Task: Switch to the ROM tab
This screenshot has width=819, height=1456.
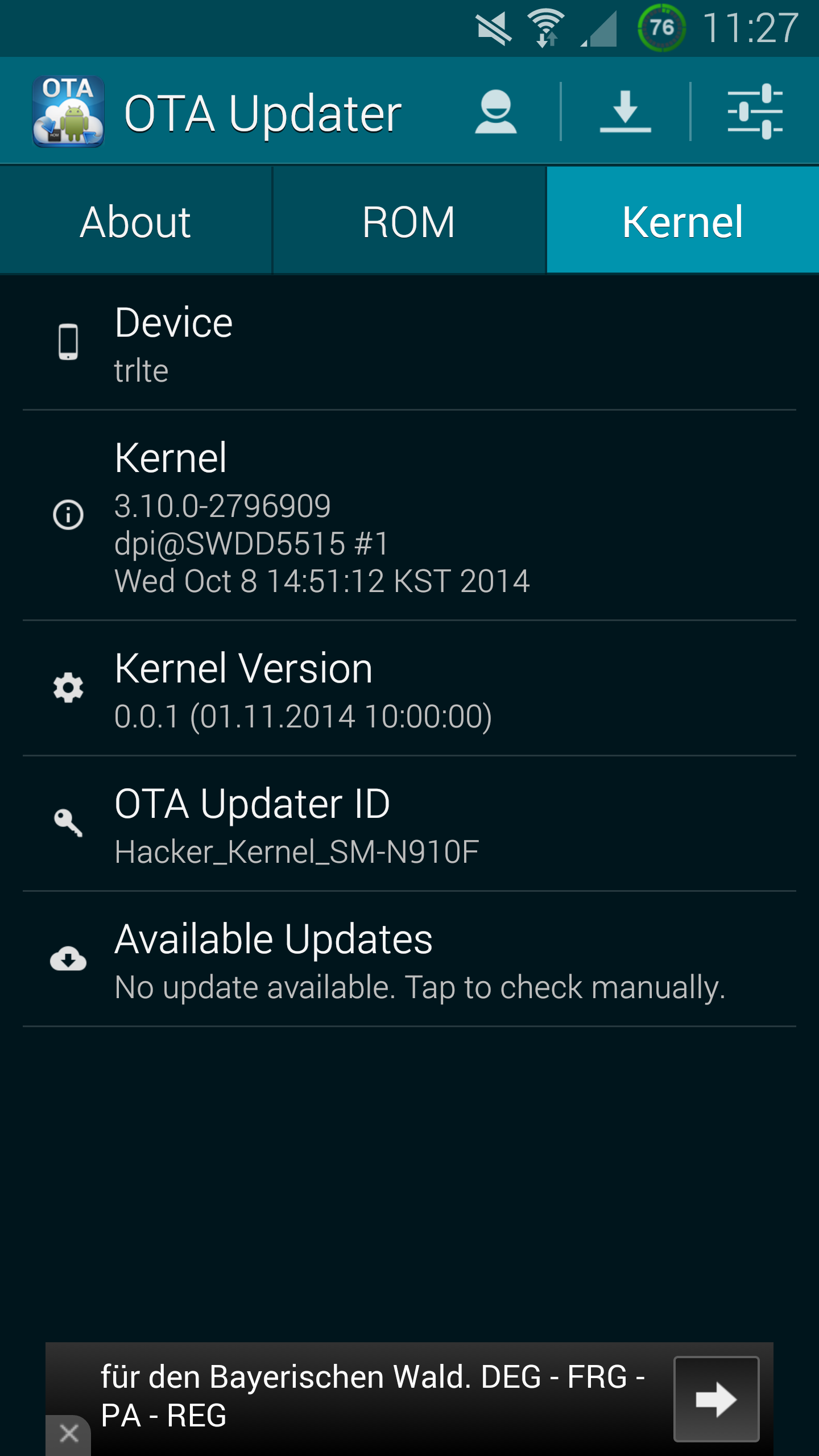Action: pyautogui.click(x=409, y=221)
